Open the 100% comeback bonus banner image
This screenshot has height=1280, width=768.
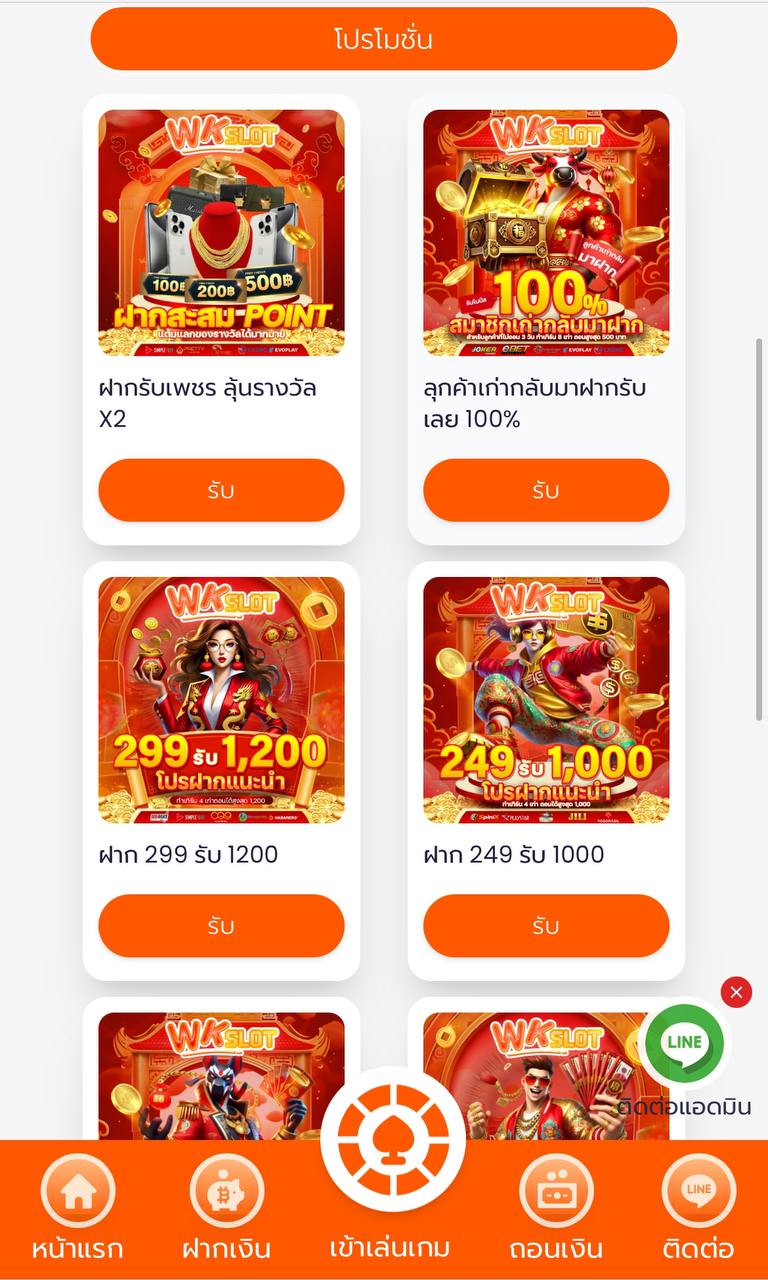546,232
